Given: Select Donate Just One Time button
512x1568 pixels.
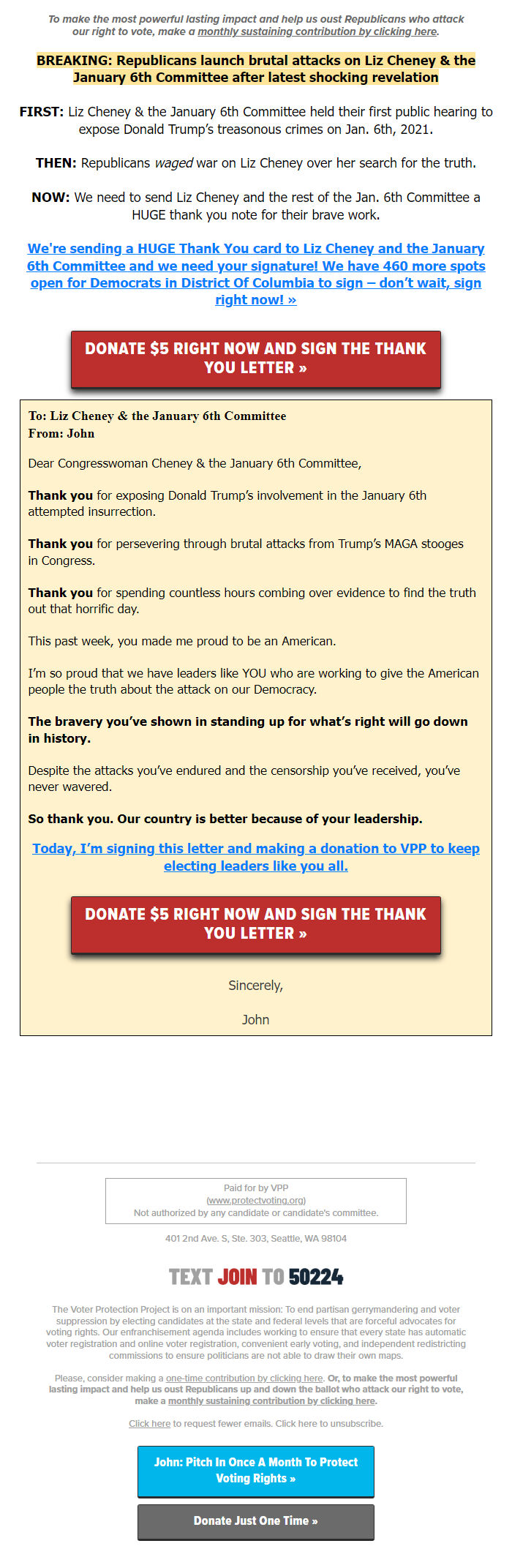Looking at the screenshot, I should [256, 1521].
